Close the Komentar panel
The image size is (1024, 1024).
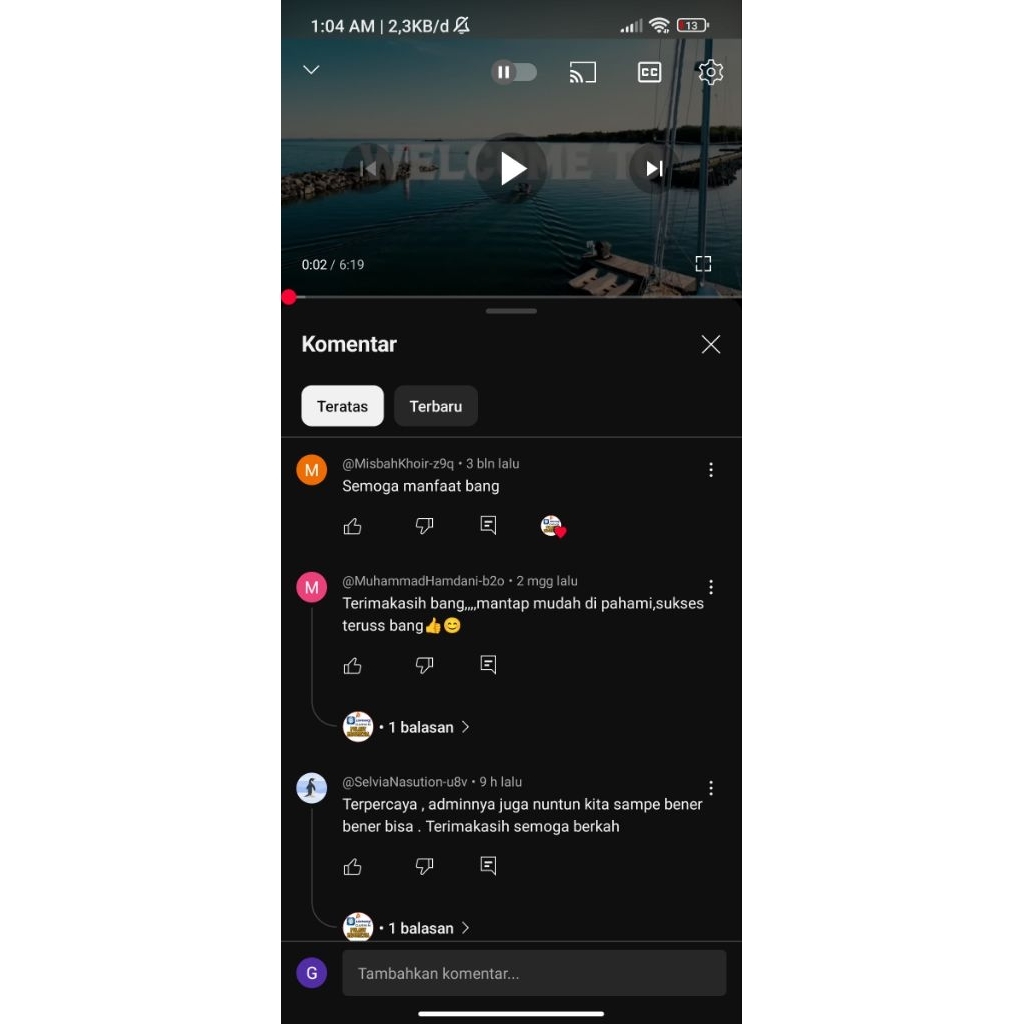tap(710, 345)
